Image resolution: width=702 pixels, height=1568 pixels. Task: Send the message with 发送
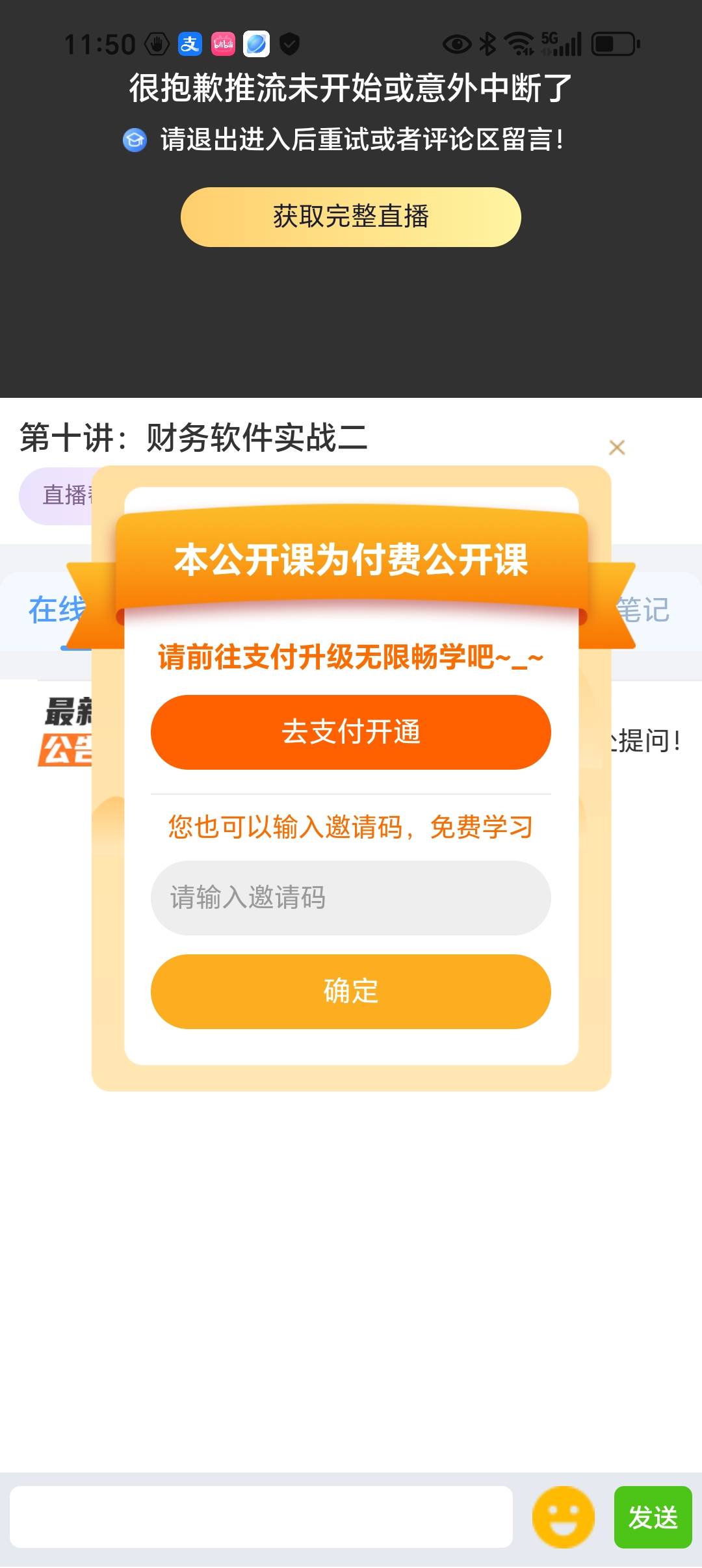(x=652, y=1517)
